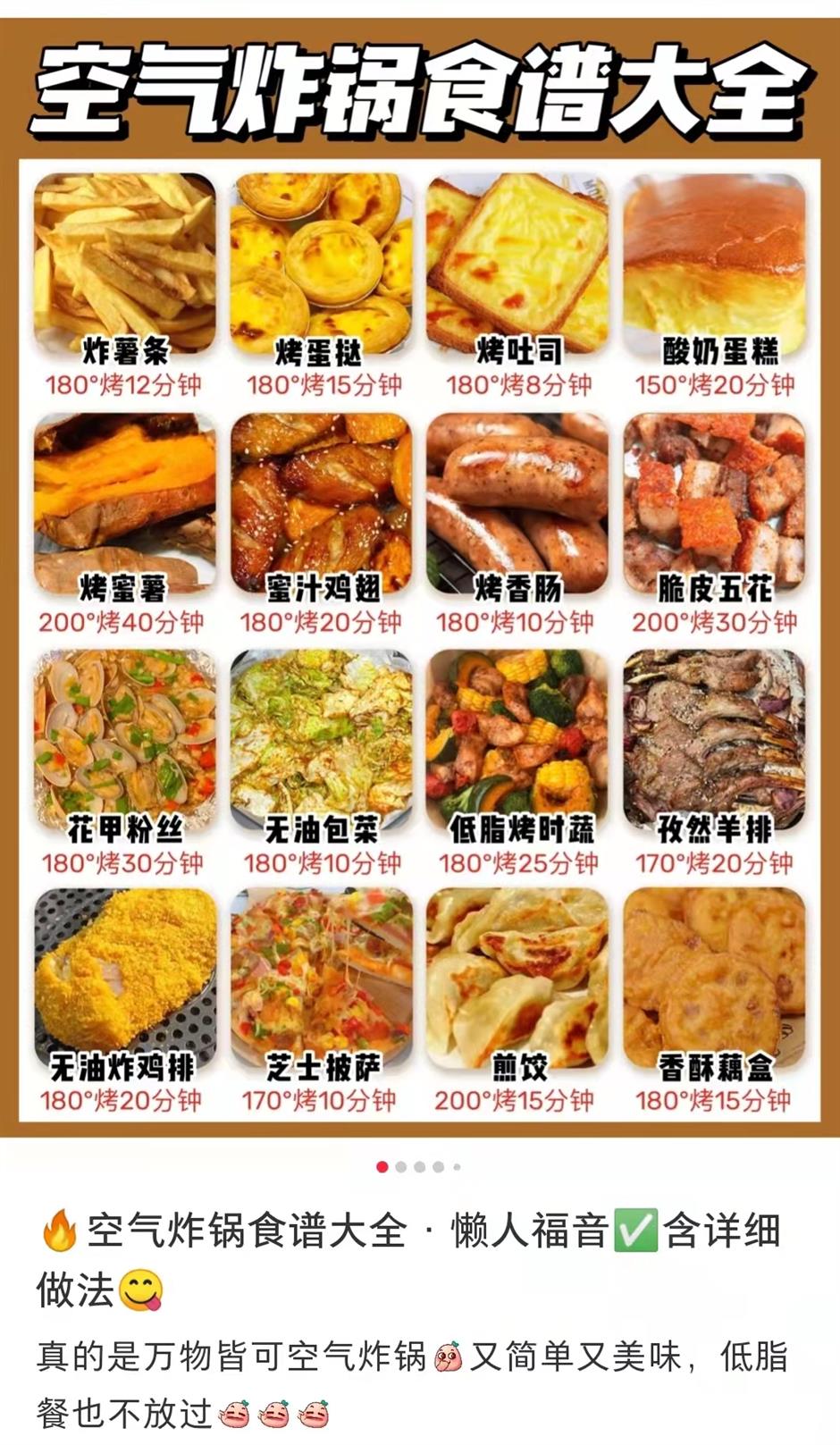840x1445 pixels.
Task: Open the air fryer recipe image fullscreen
Action: point(420,572)
